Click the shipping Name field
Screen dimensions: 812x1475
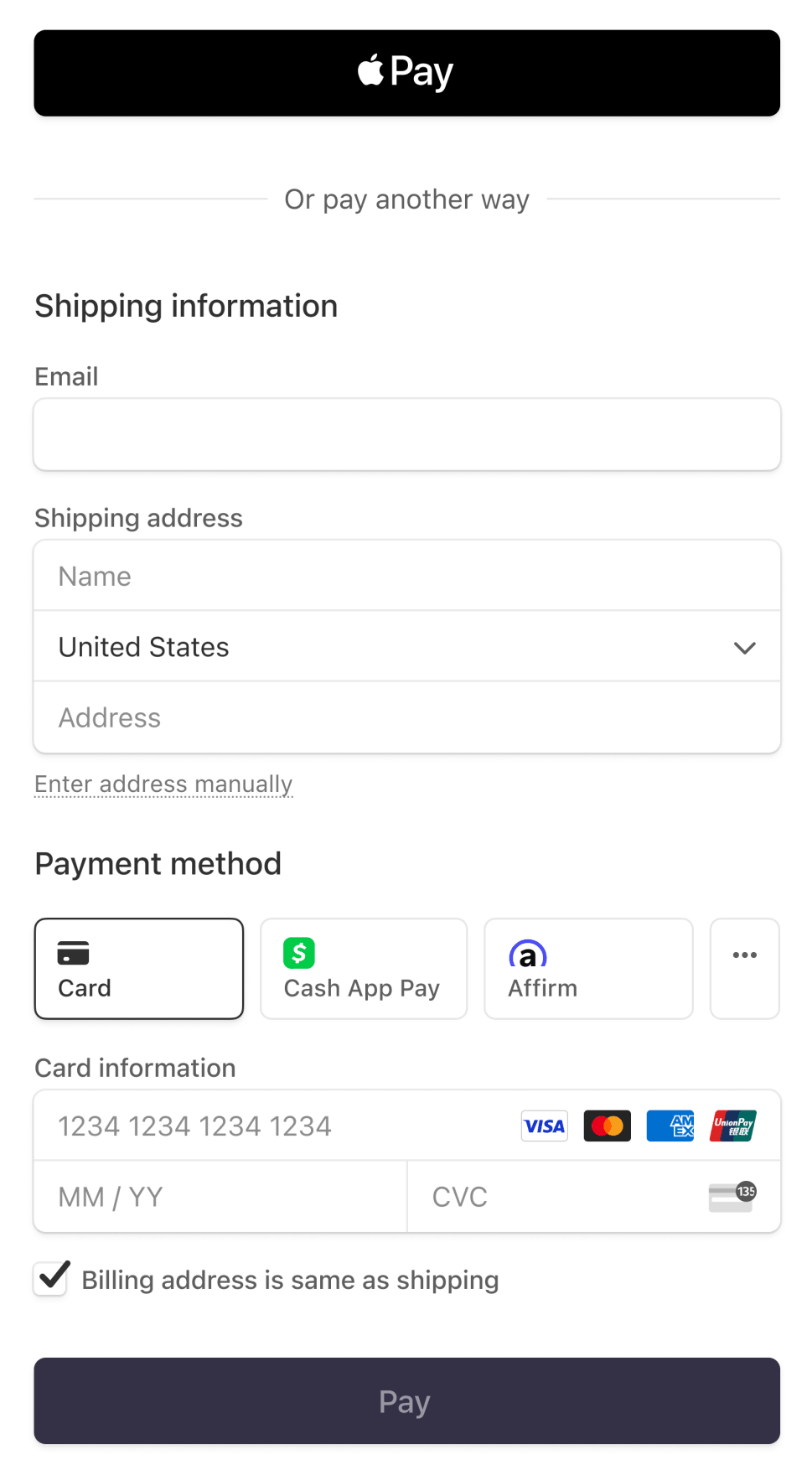pyautogui.click(x=406, y=575)
